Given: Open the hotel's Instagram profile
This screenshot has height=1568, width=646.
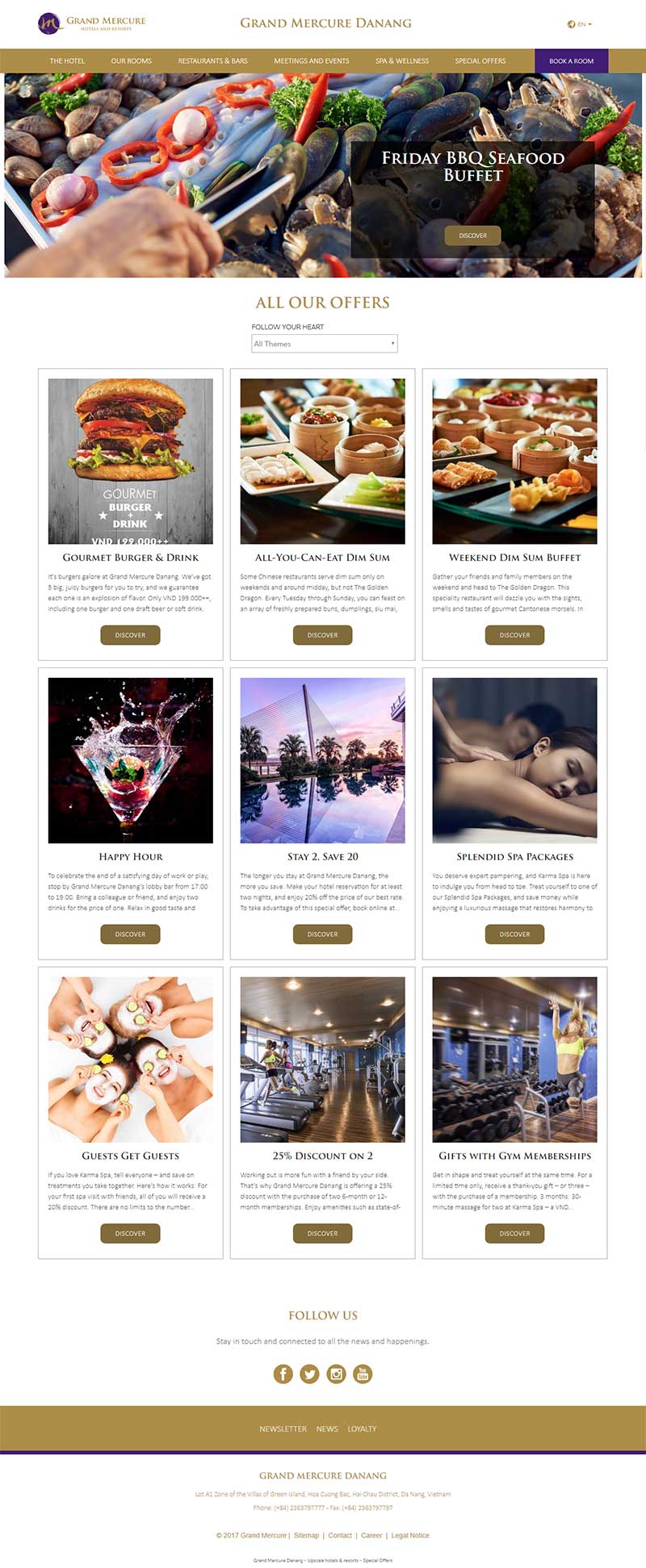Looking at the screenshot, I should pos(337,1374).
